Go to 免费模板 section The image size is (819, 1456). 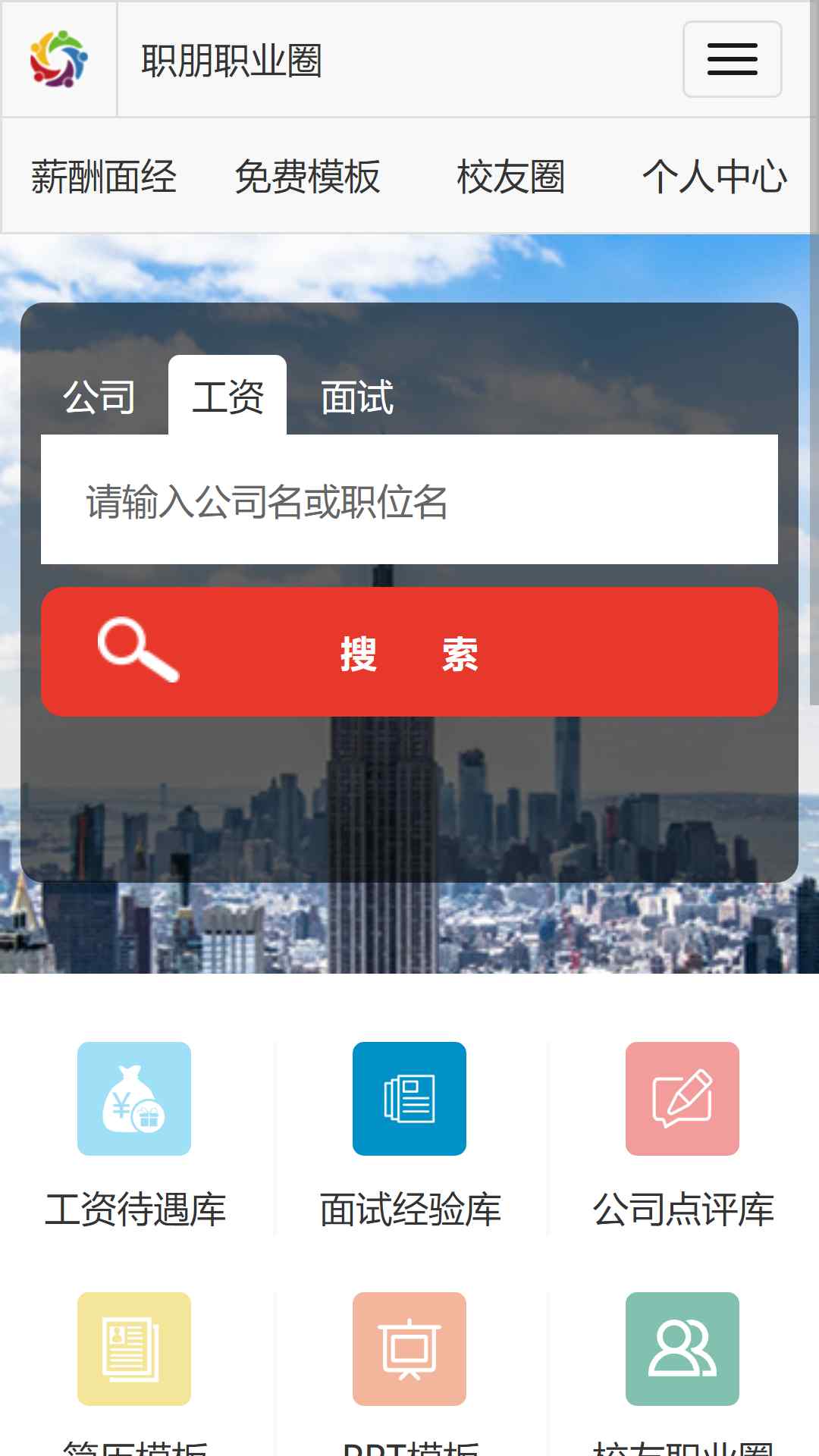(x=307, y=177)
